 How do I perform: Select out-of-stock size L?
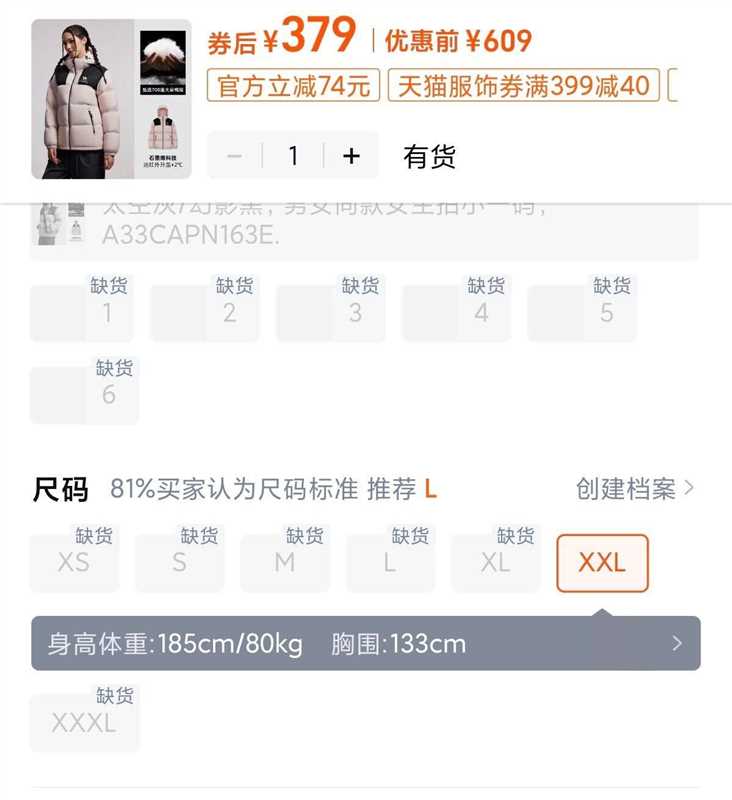point(392,562)
